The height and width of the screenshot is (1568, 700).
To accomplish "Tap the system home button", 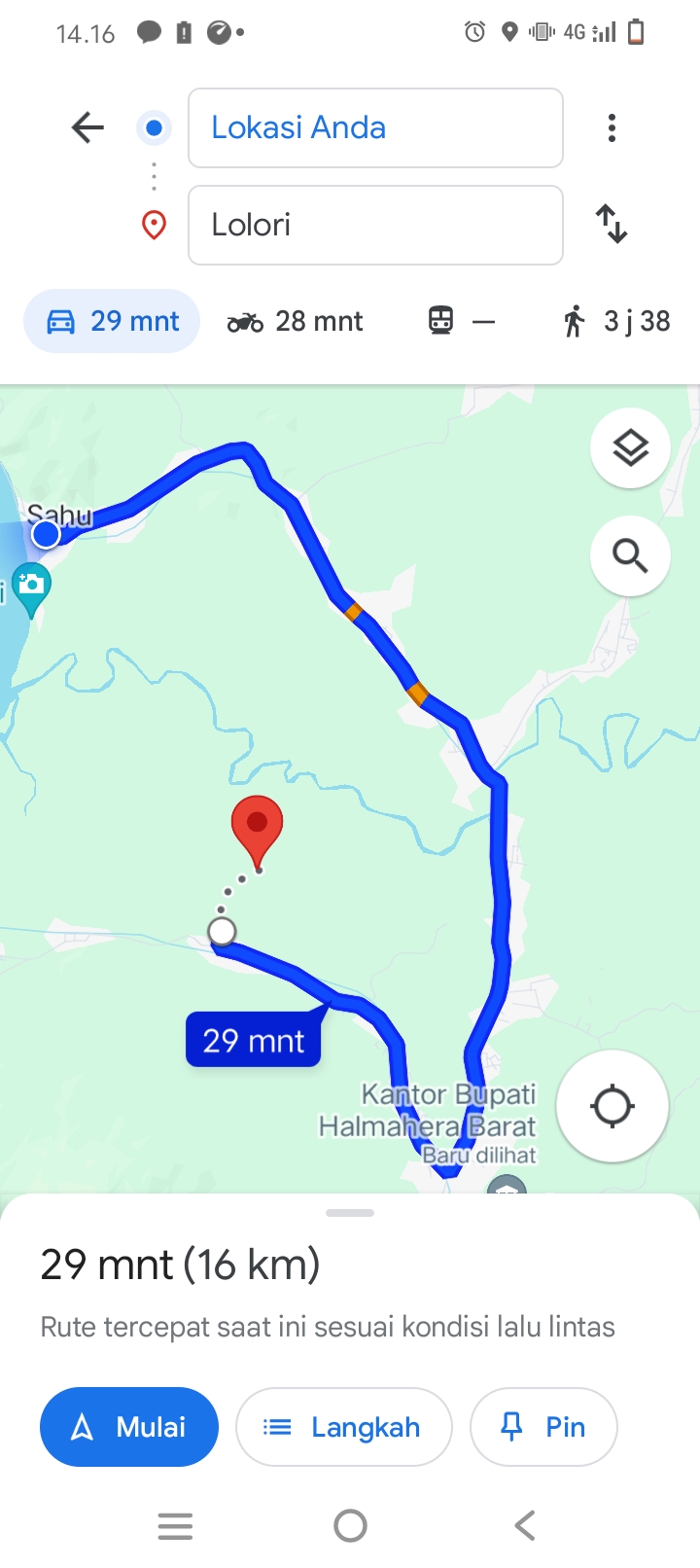I will click(x=350, y=1525).
